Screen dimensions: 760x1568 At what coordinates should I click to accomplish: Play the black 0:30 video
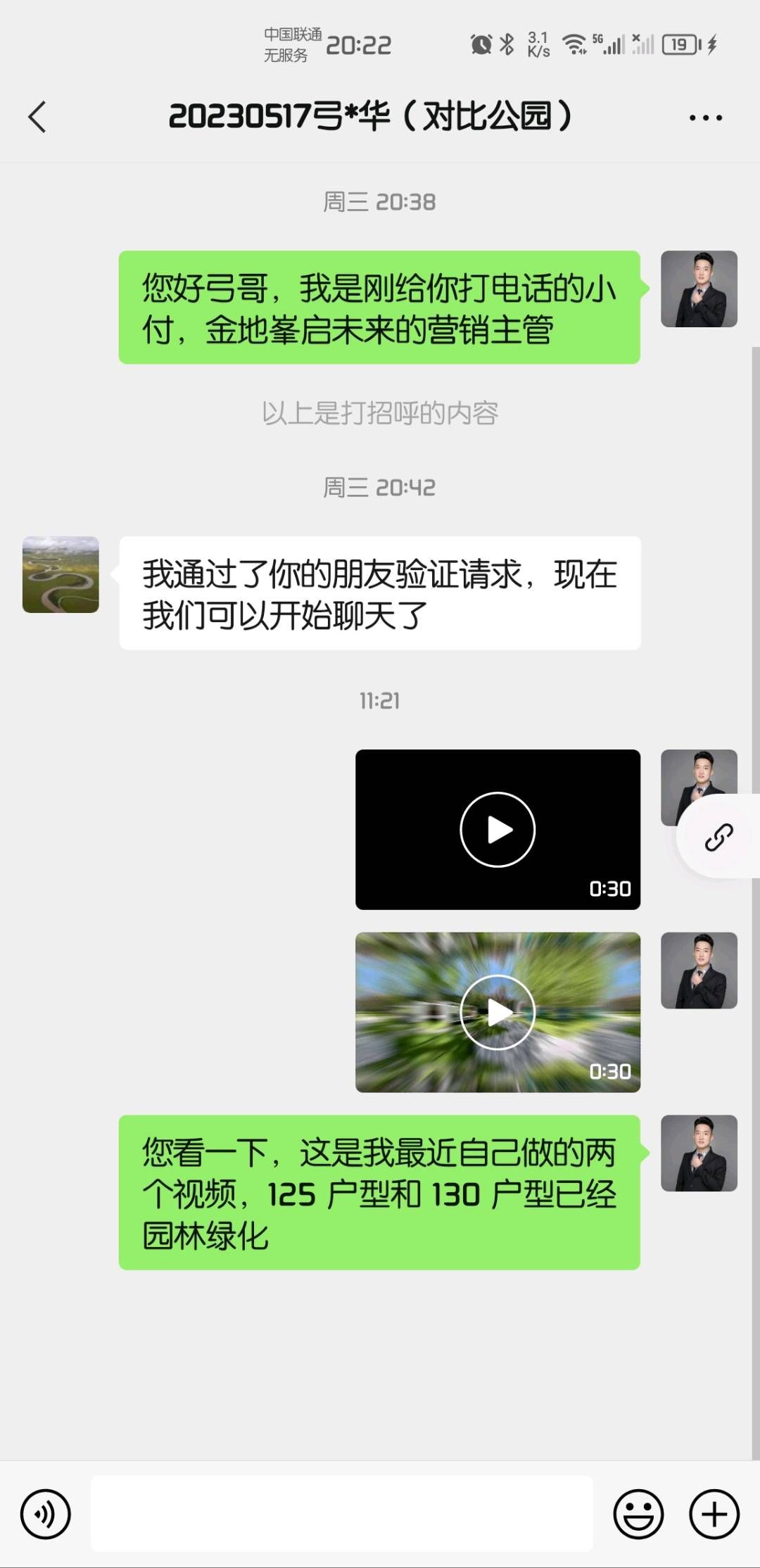coord(498,830)
